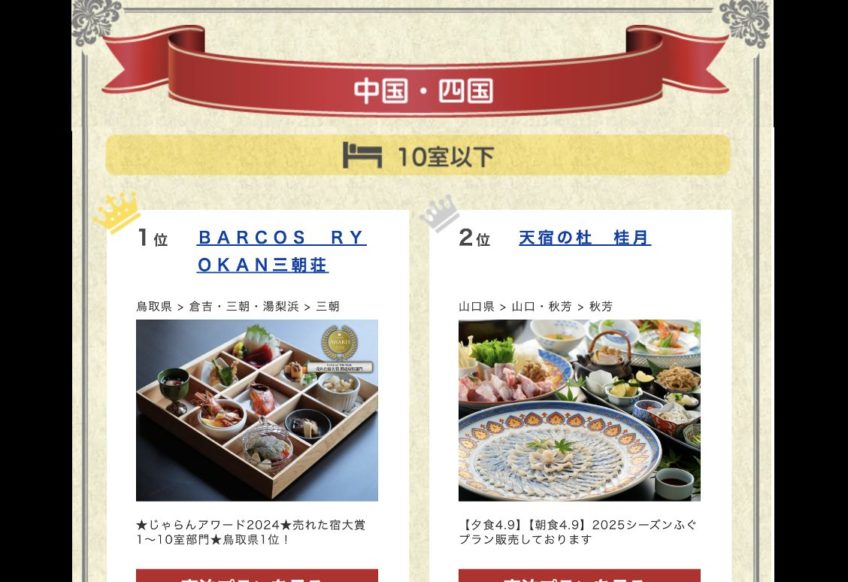848x582 pixels.
Task: Tap the red plan button under BARCOS RYOKAN三朝荘
Action: pyautogui.click(x=257, y=575)
